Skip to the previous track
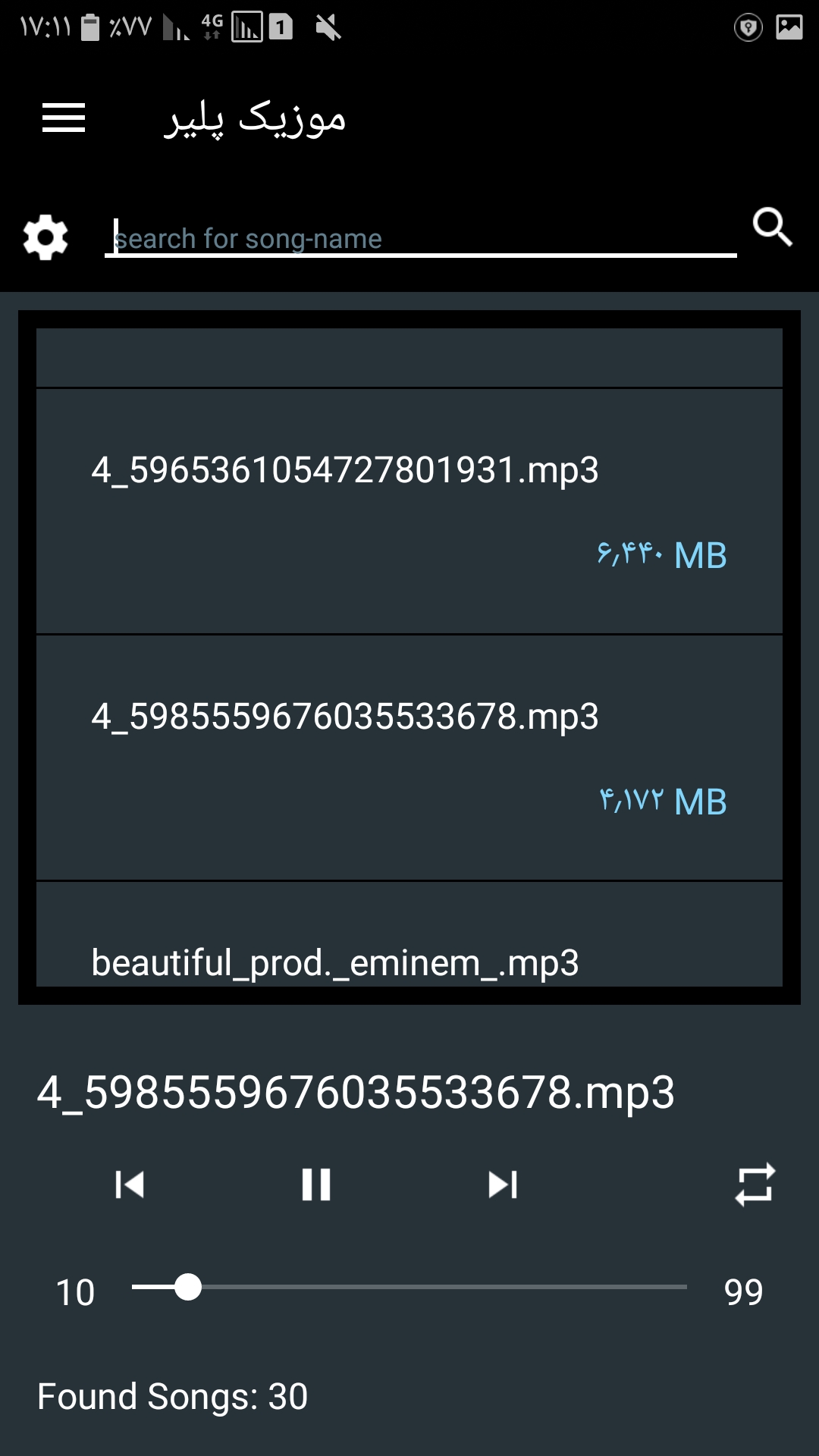 coord(130,1185)
